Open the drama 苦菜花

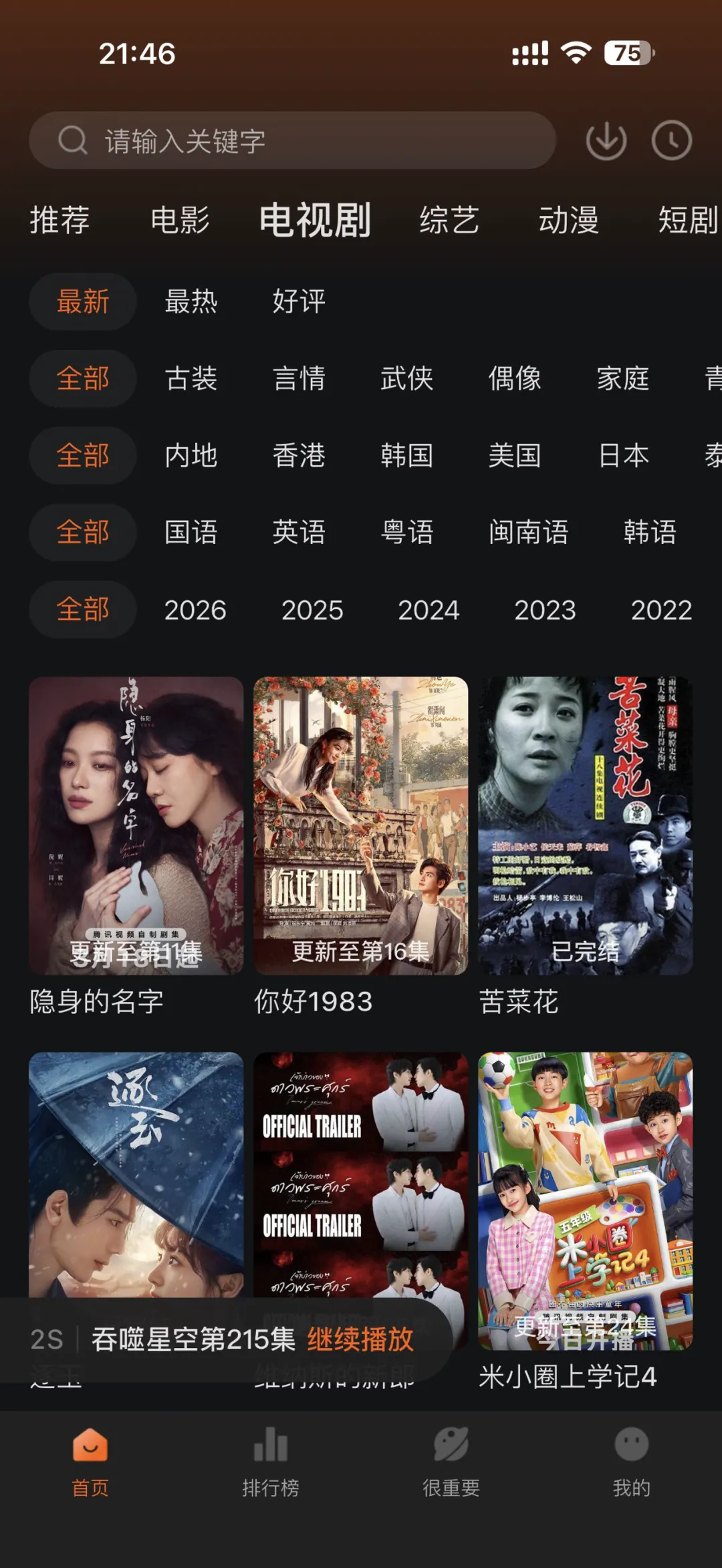[x=585, y=825]
